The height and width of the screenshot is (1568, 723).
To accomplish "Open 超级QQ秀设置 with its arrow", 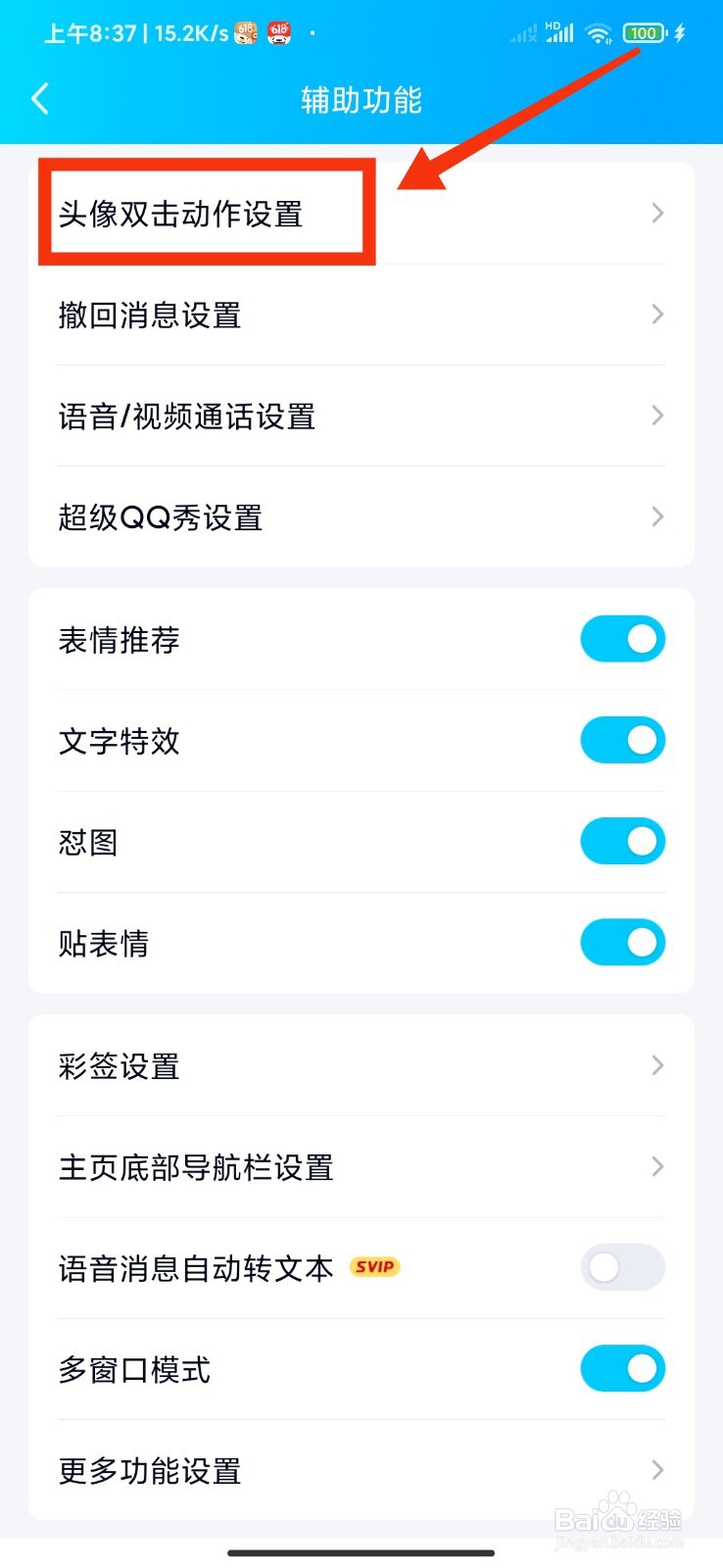I will click(656, 516).
